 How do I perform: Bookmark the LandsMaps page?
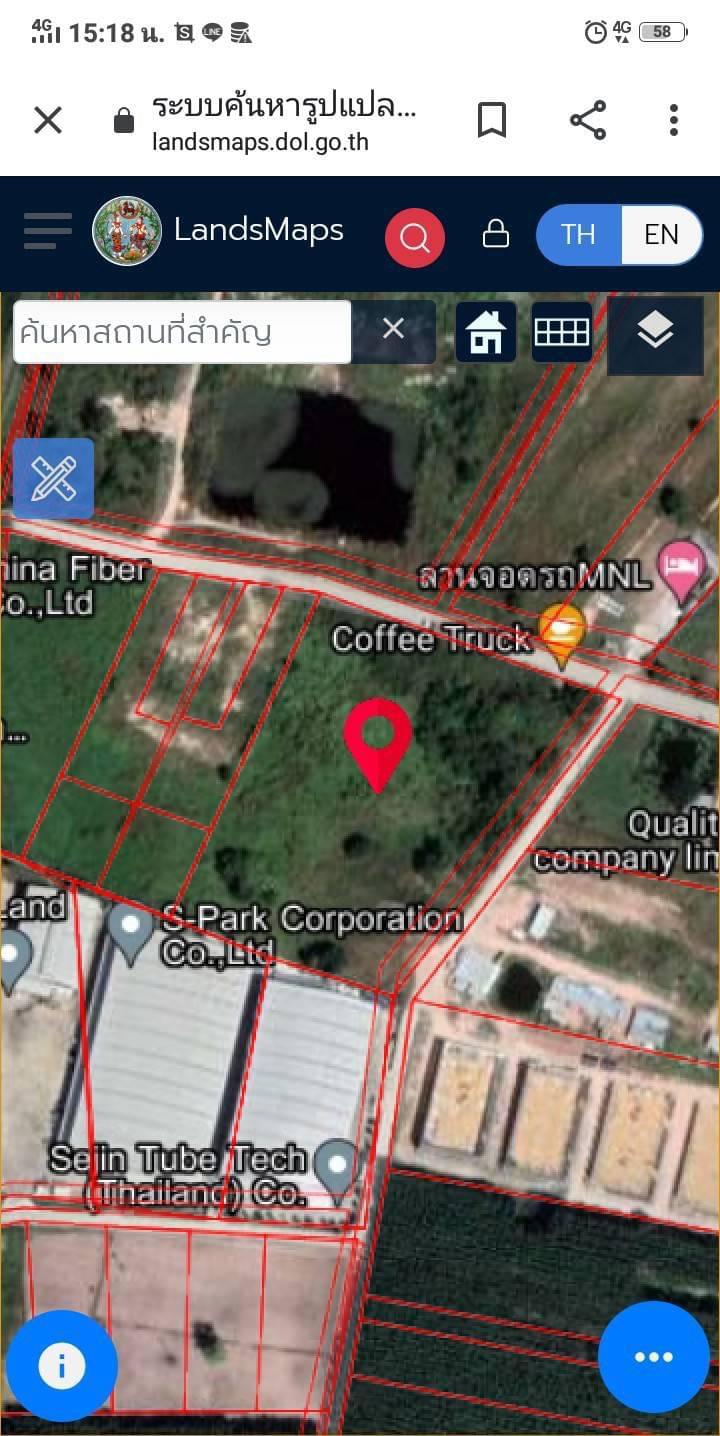491,121
